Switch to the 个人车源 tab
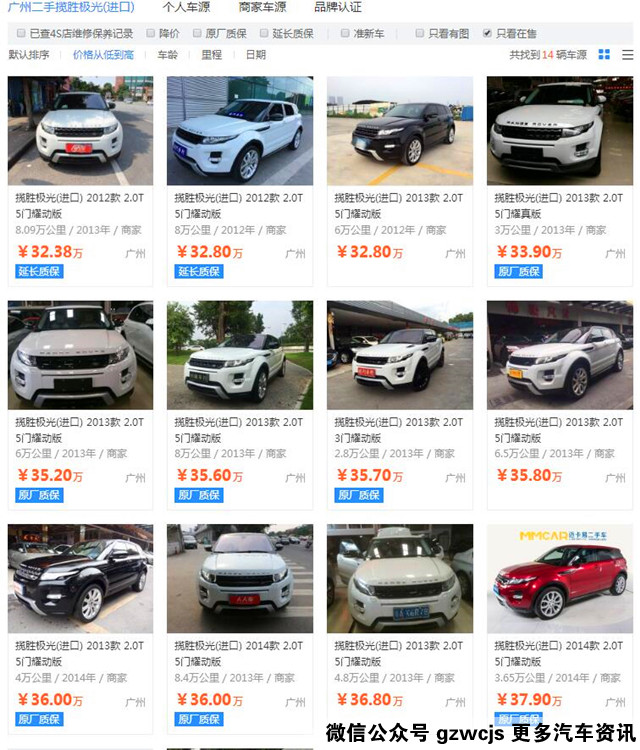This screenshot has width=640, height=750. pyautogui.click(x=186, y=7)
